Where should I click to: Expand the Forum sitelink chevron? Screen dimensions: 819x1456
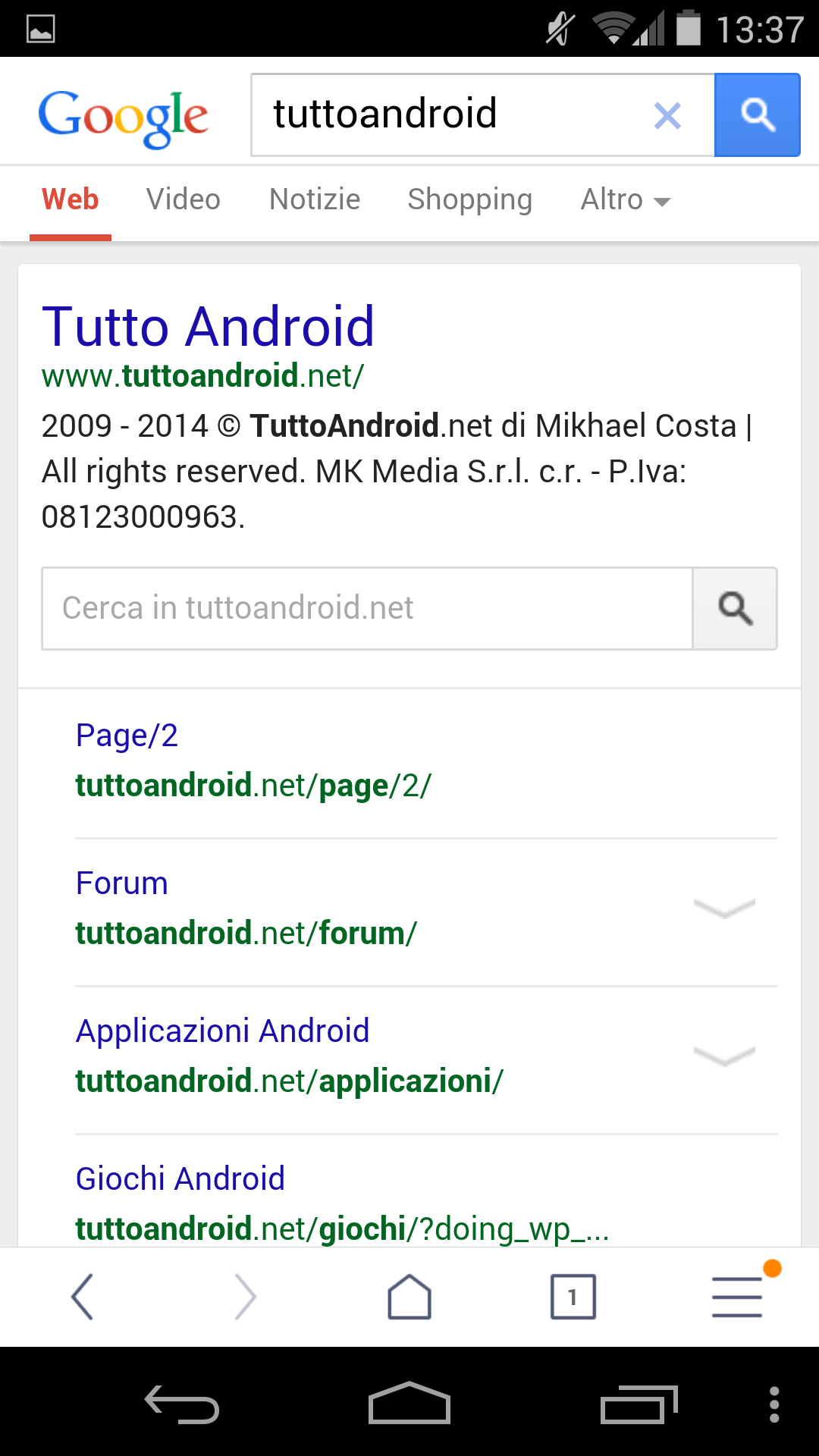pyautogui.click(x=724, y=908)
